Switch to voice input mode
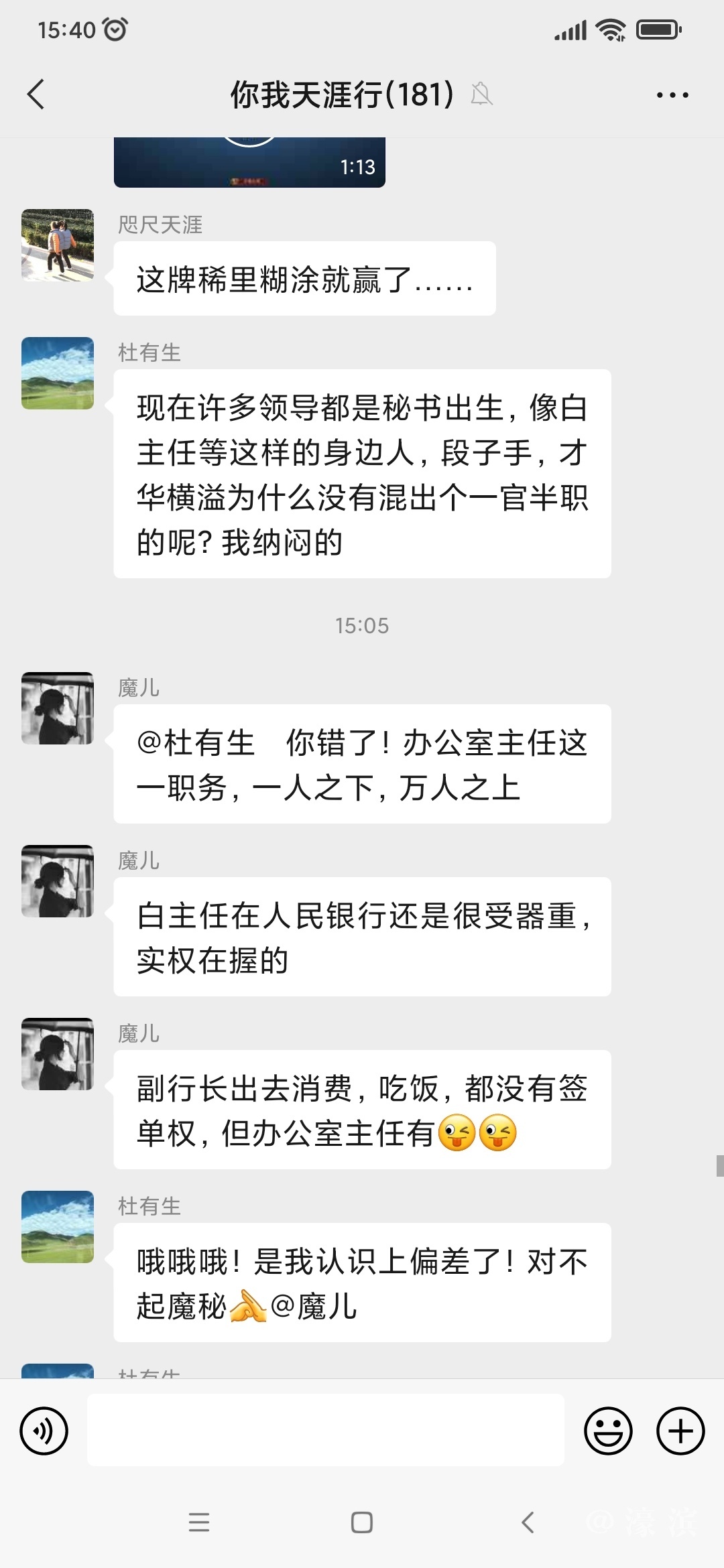Viewport: 724px width, 1568px height. [44, 1431]
